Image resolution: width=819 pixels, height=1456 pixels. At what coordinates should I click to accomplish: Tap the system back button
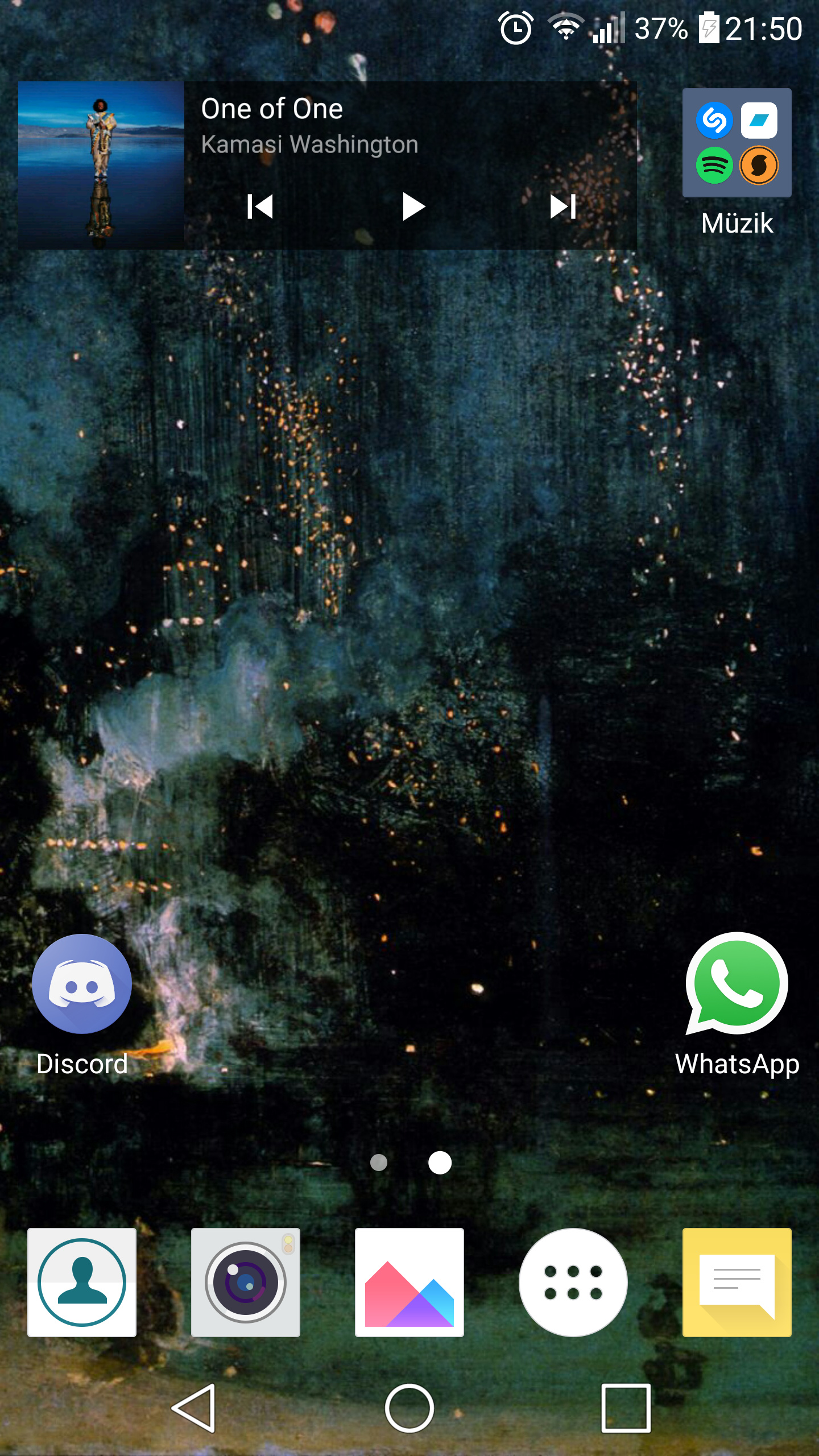(x=195, y=1408)
